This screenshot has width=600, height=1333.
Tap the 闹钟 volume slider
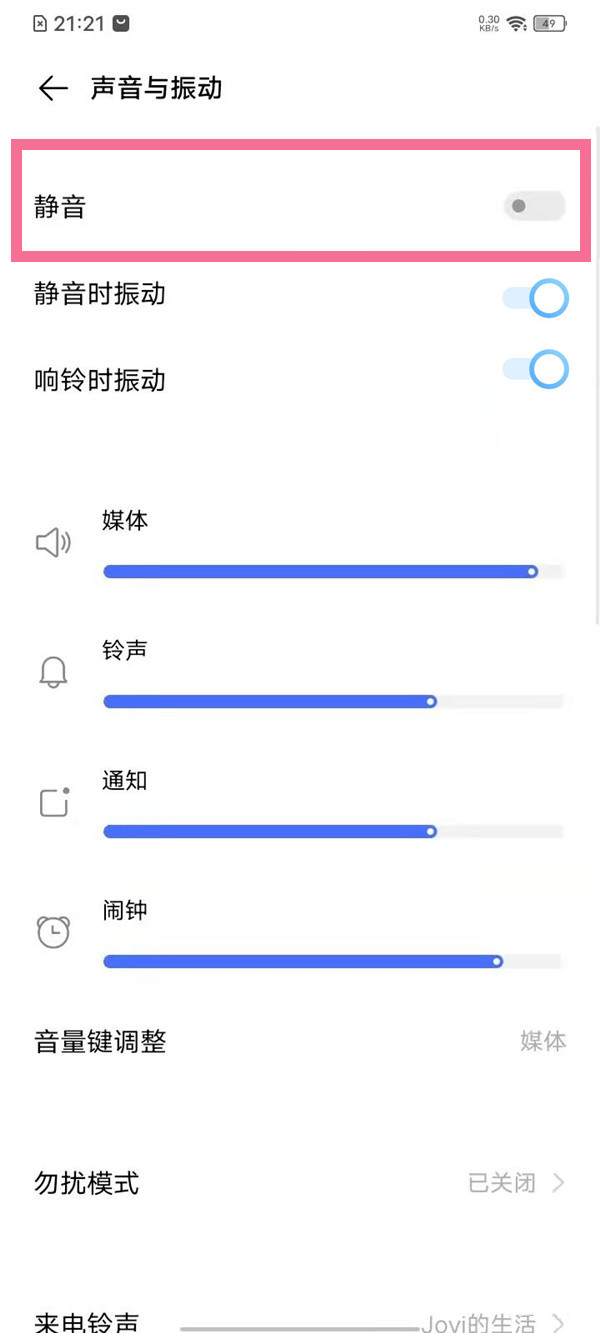(333, 962)
